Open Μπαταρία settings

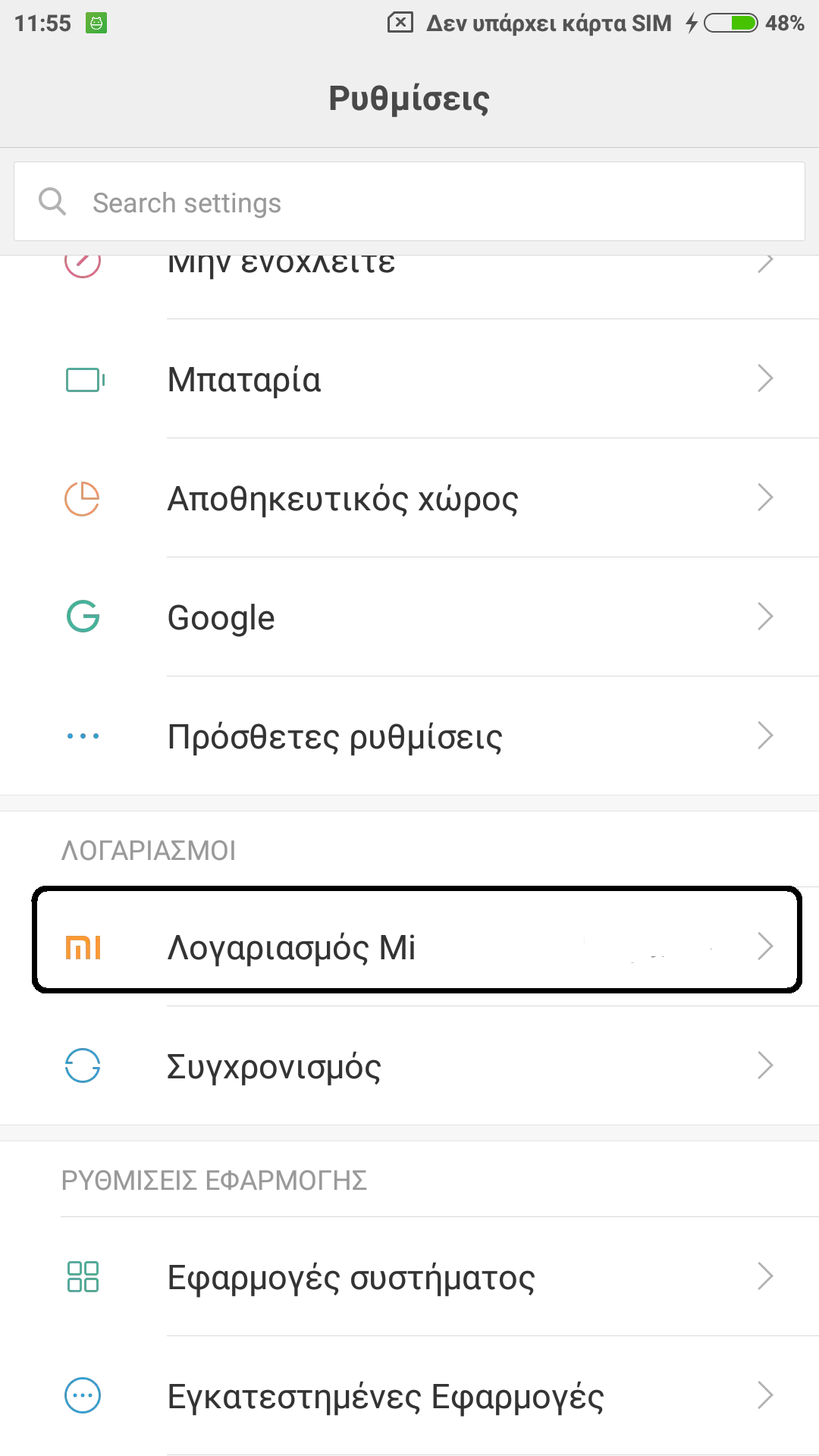pyautogui.click(x=409, y=379)
